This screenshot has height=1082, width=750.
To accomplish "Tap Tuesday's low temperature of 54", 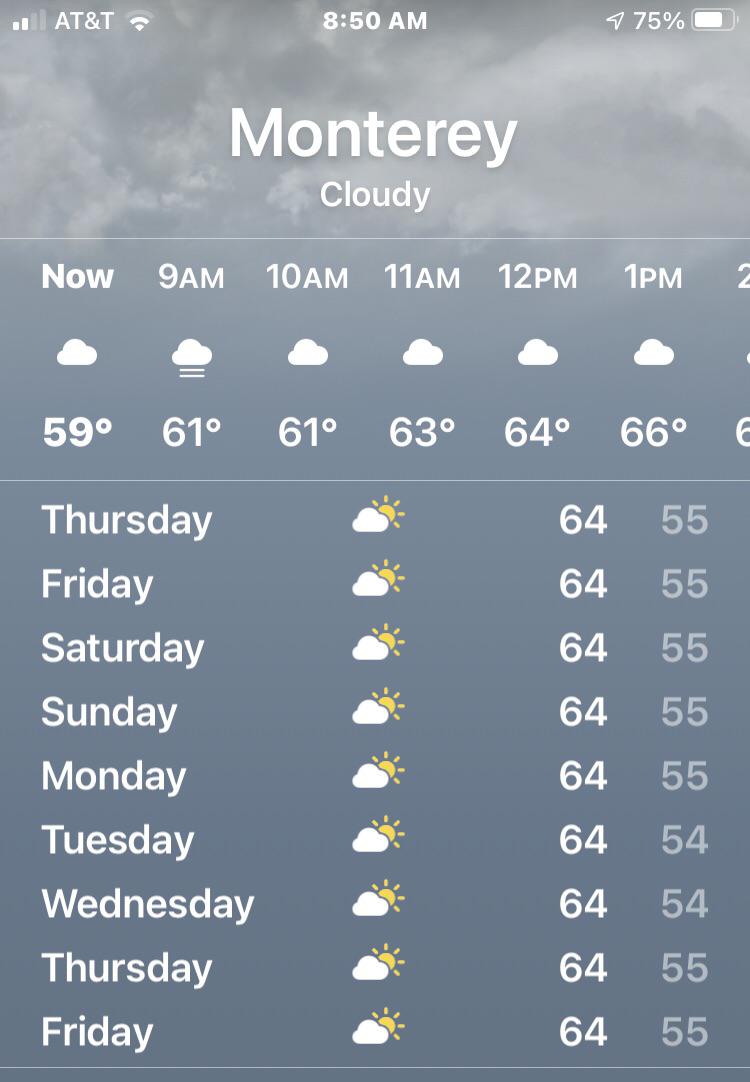I will [x=684, y=837].
